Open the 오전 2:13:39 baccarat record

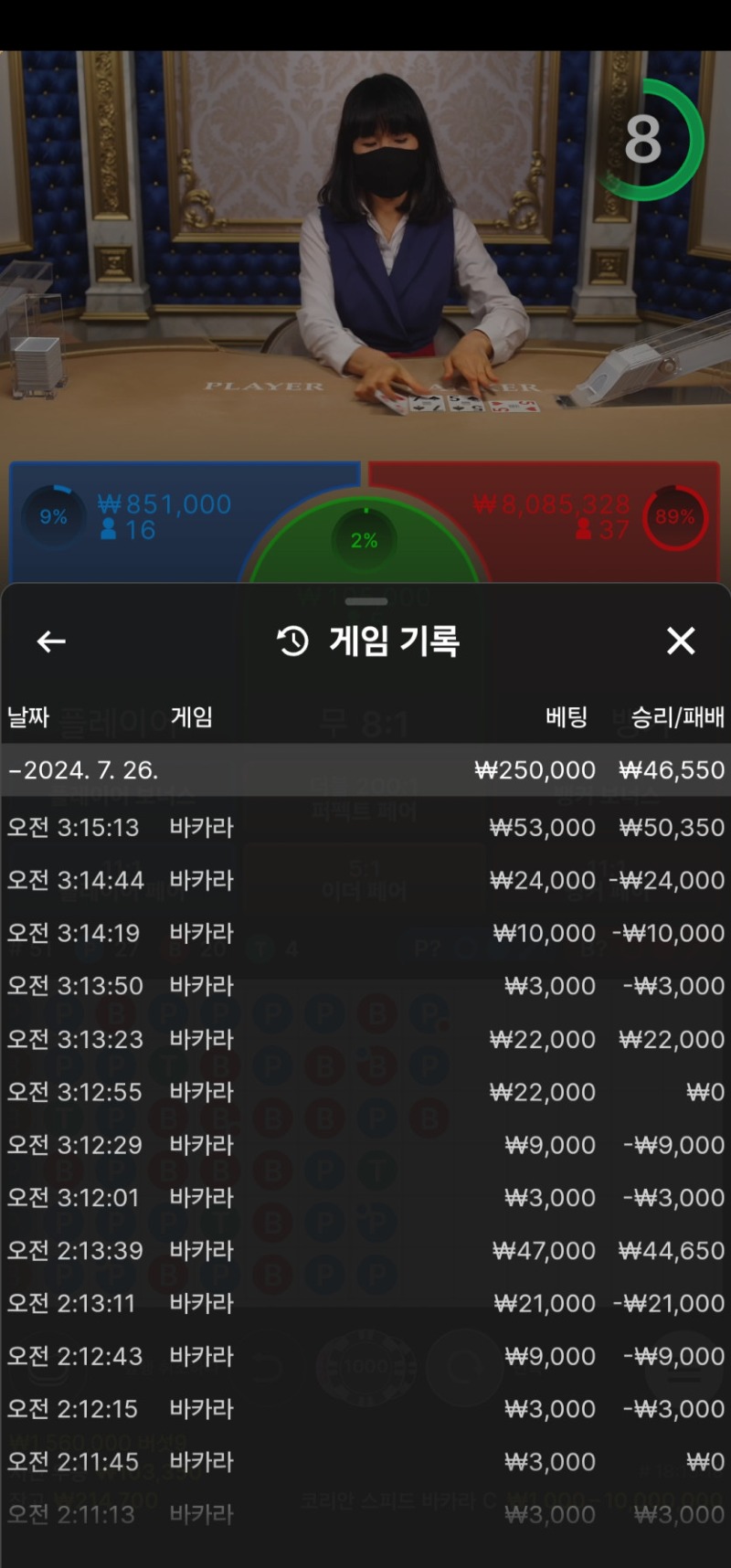tap(365, 1251)
